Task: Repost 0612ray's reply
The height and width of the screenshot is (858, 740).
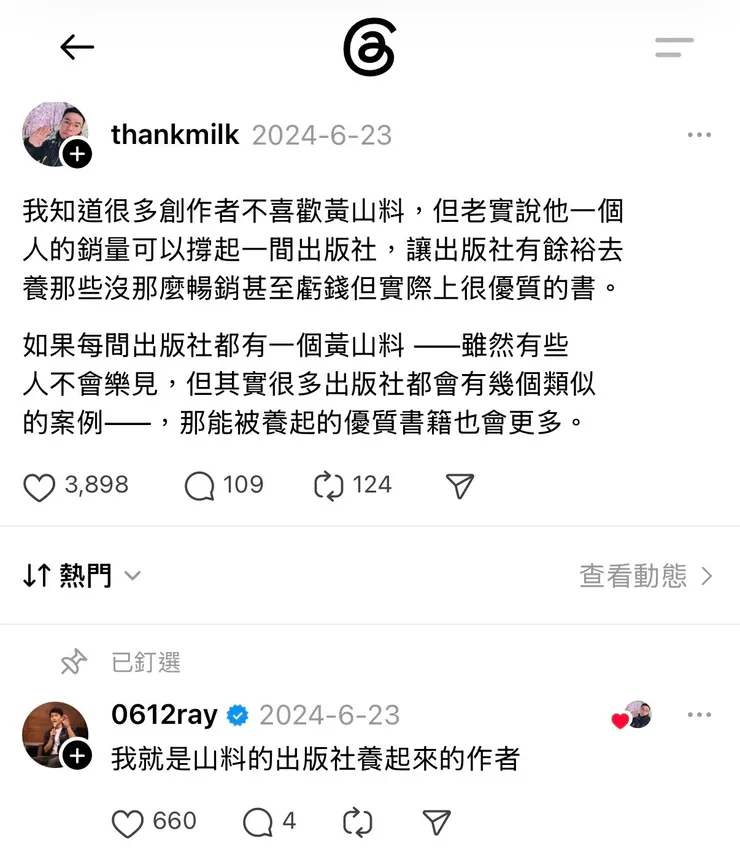Action: [357, 822]
